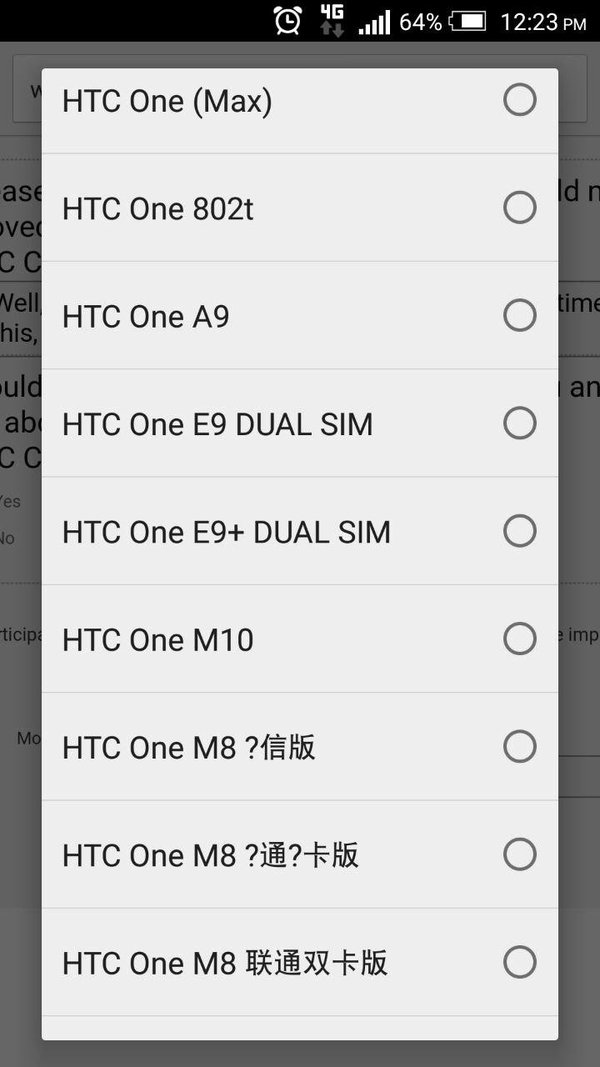Choose HTC One E9+ DUAL SIM

pos(519,531)
